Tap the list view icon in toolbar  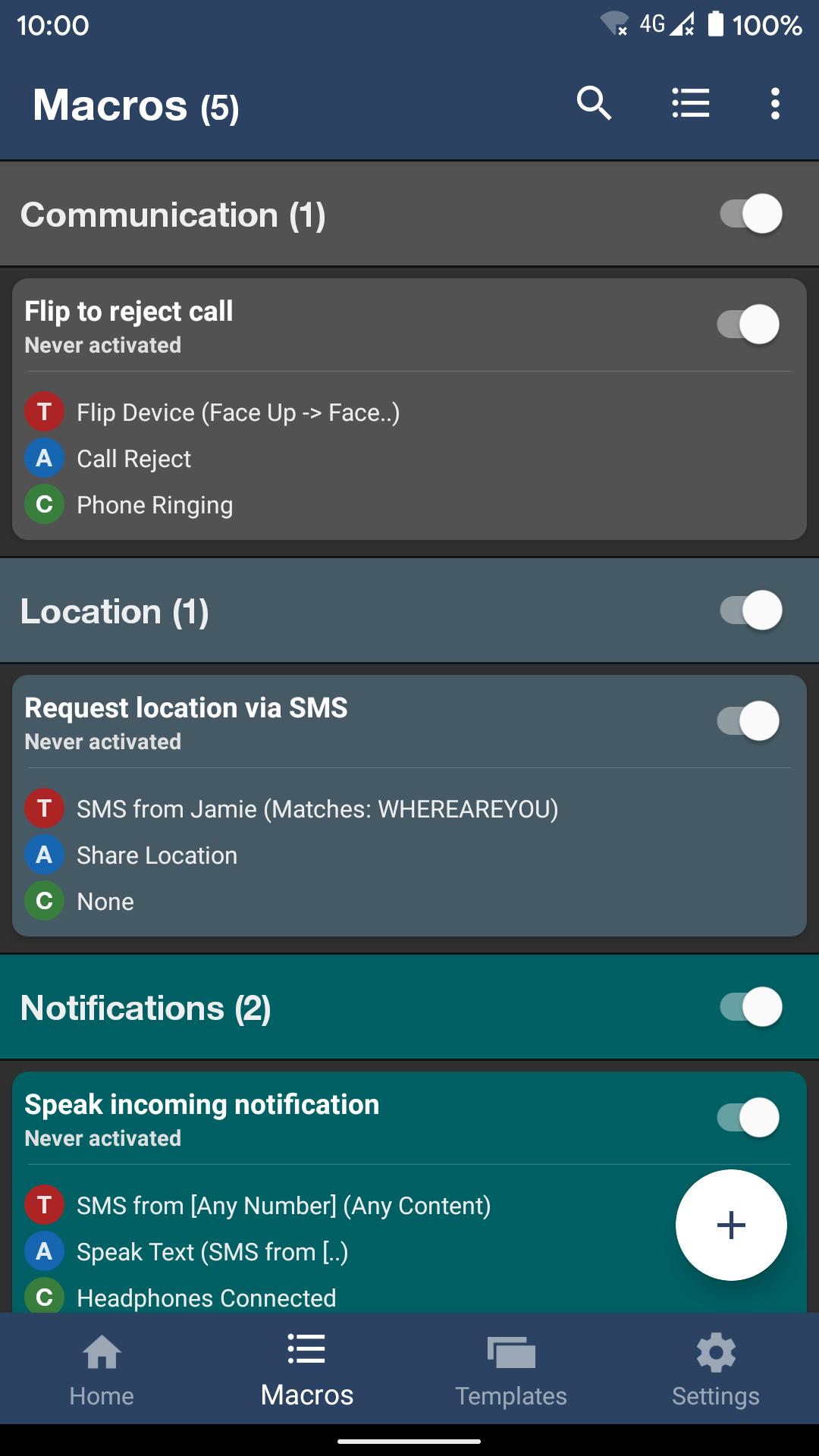690,103
